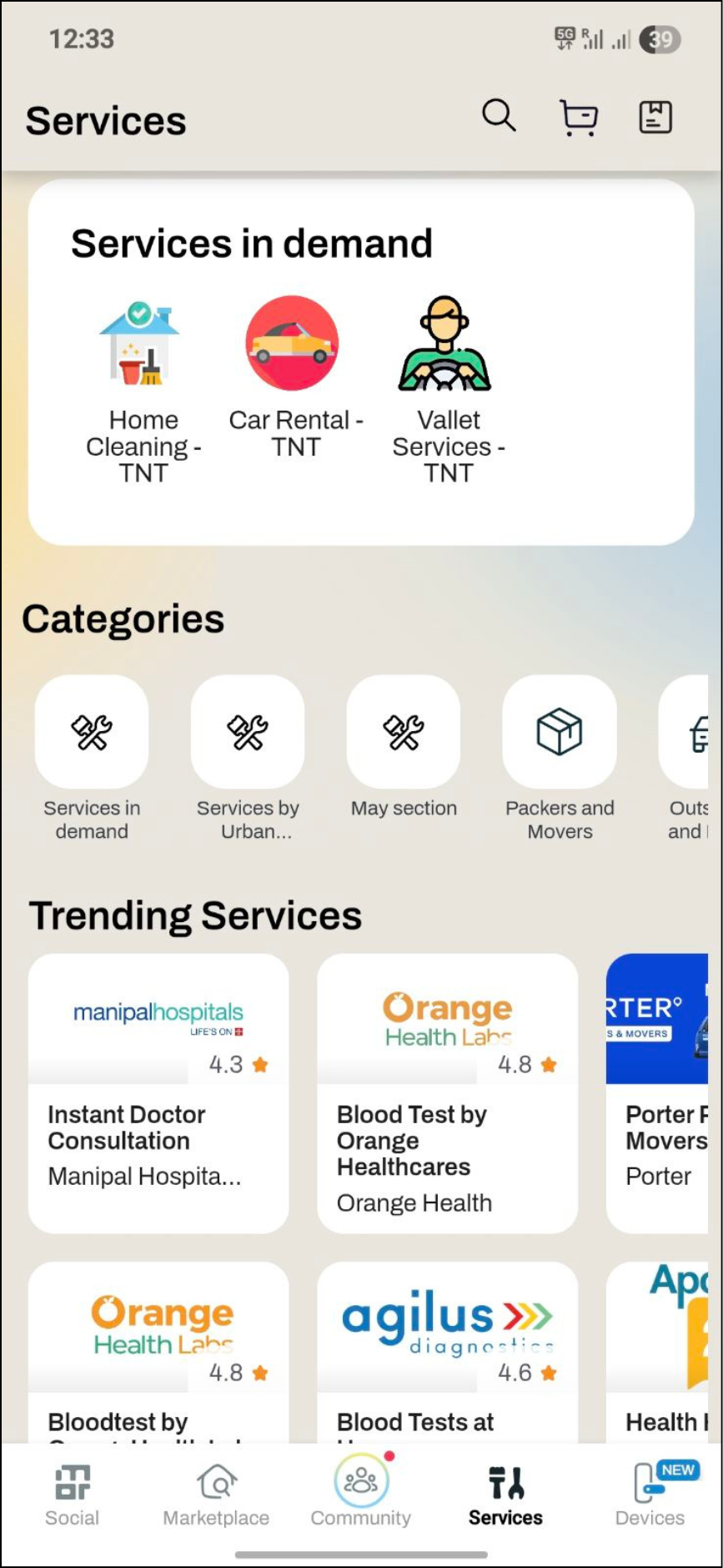The width and height of the screenshot is (723, 1568).
Task: Open the May section category
Action: click(404, 732)
